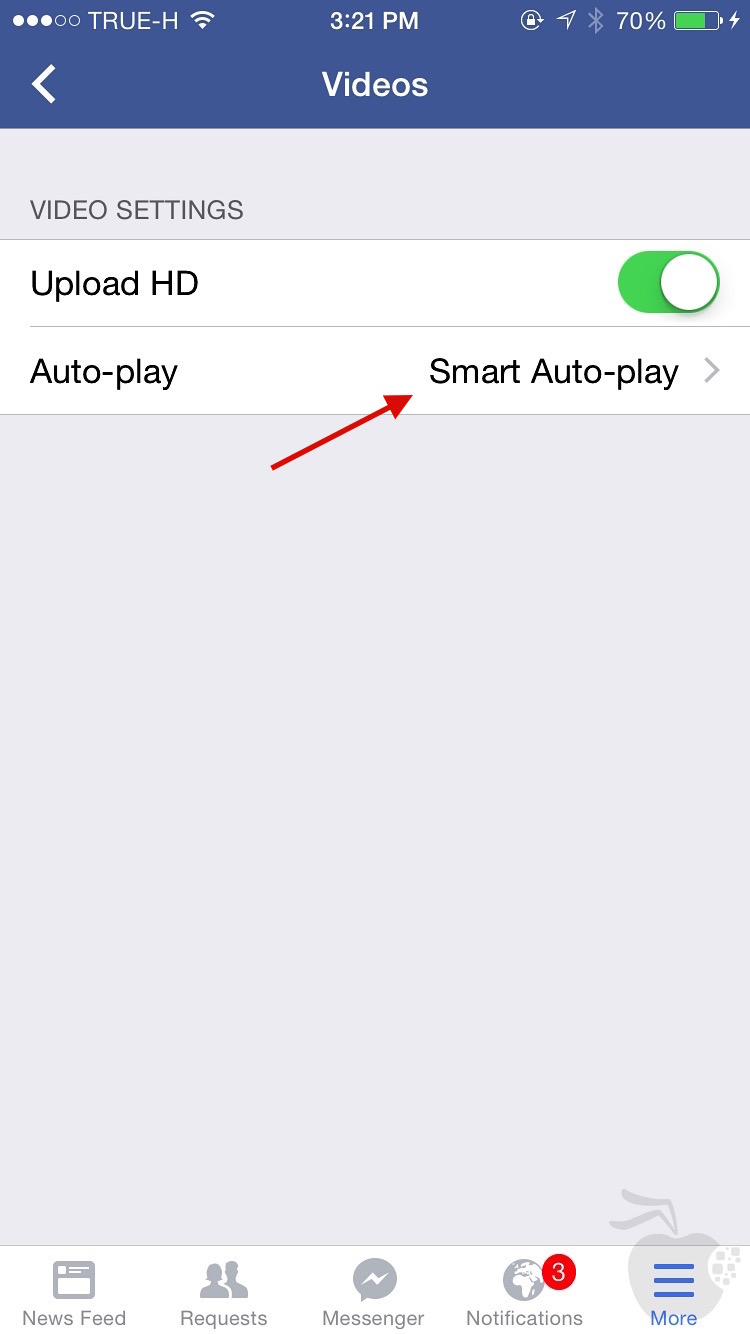750x1334 pixels.
Task: Toggle Upload HD switch to green off state
Action: tap(668, 282)
